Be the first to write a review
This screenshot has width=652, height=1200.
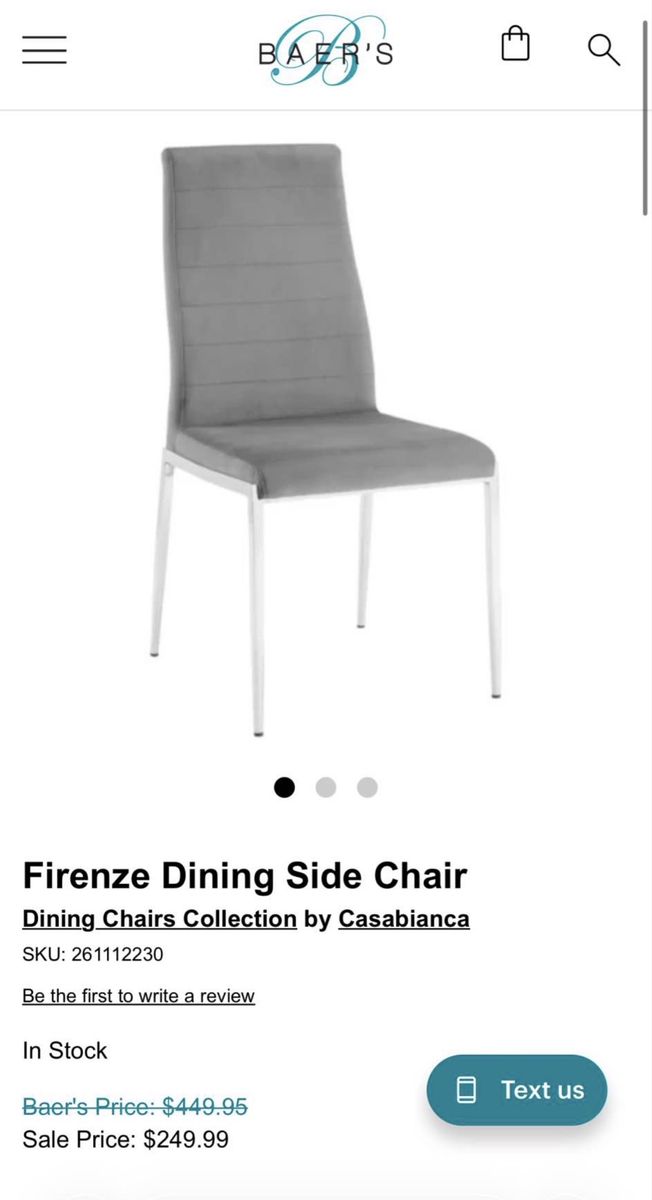[139, 996]
